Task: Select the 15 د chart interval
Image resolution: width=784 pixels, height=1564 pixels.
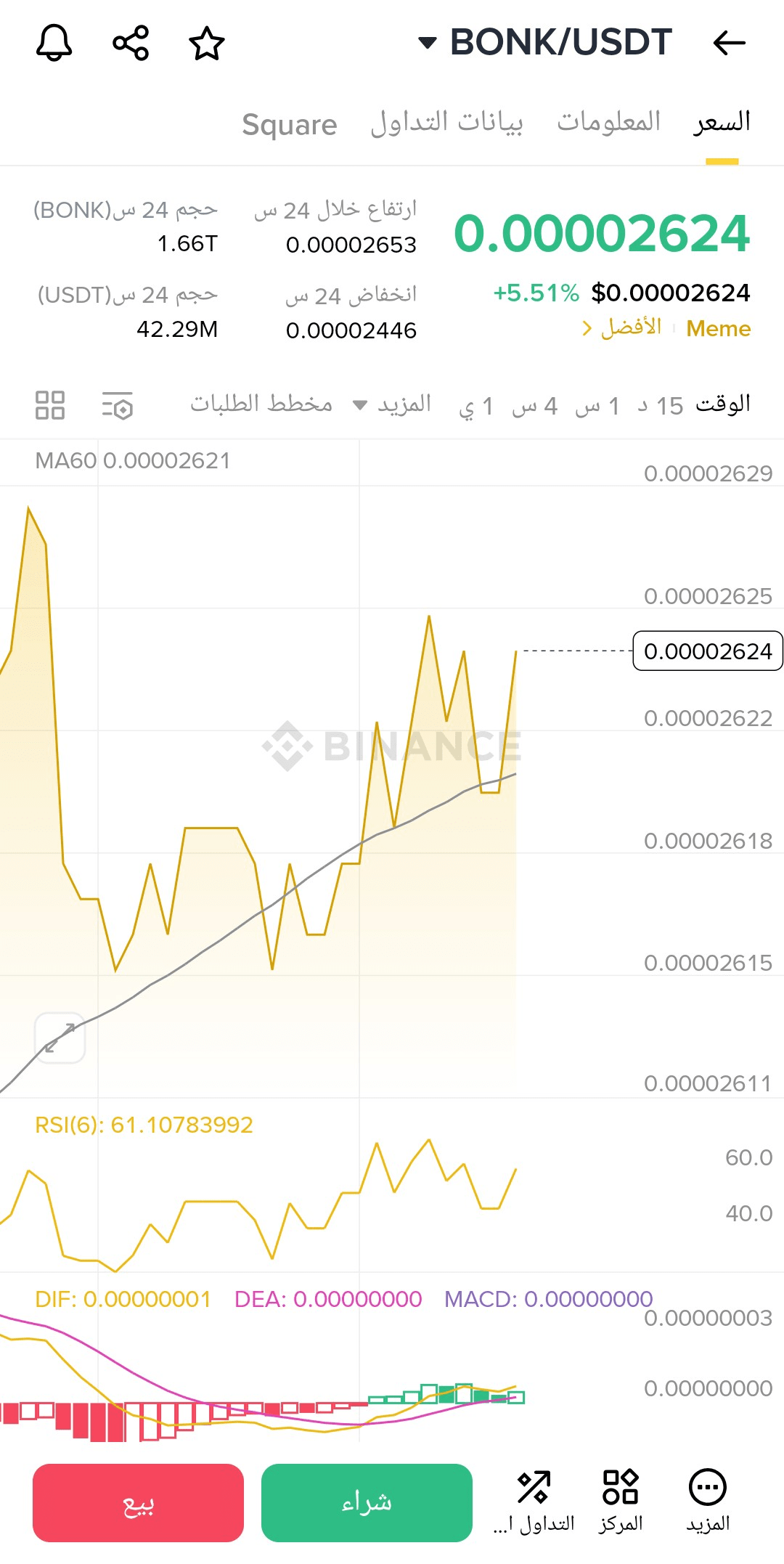Action: coord(660,405)
